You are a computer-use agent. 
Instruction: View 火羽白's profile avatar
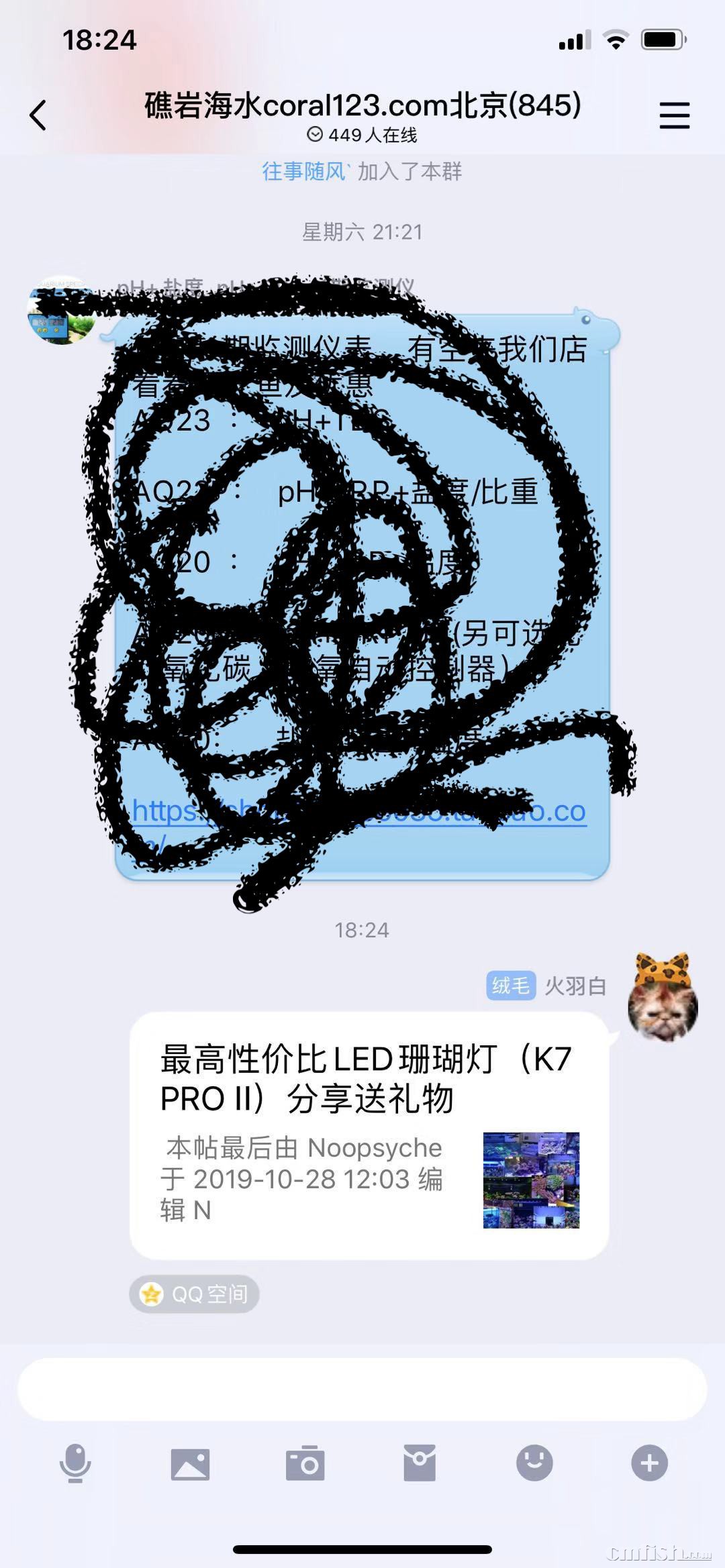[663, 997]
